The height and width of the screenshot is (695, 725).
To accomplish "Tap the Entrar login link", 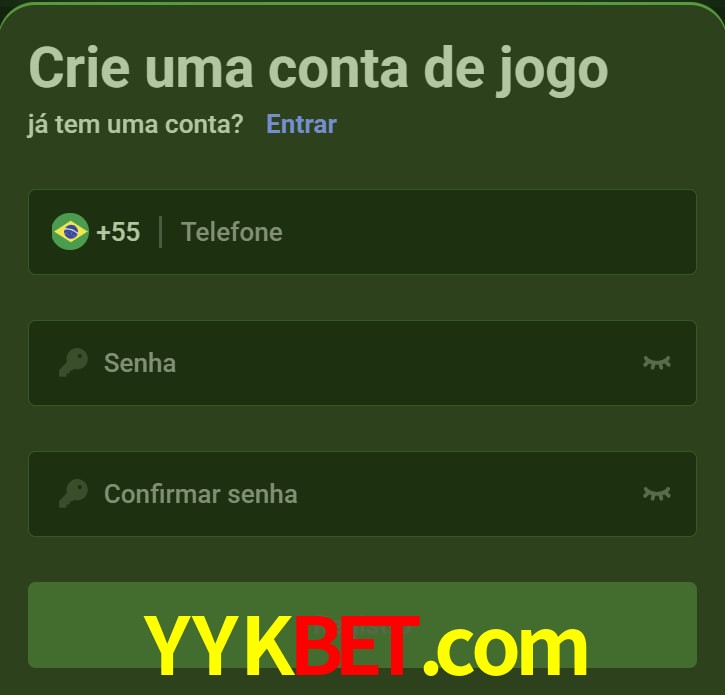I will click(301, 124).
